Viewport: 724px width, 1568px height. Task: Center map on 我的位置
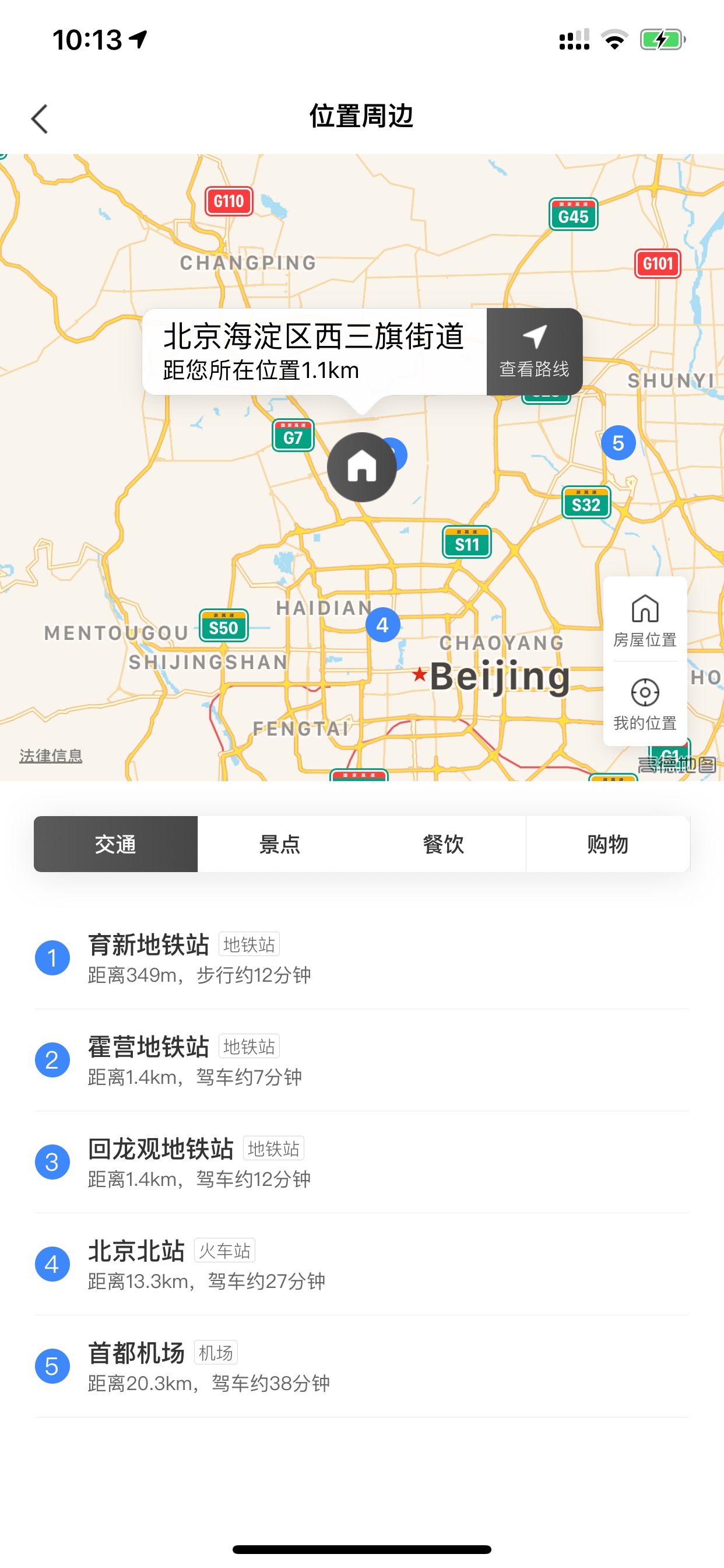645,703
